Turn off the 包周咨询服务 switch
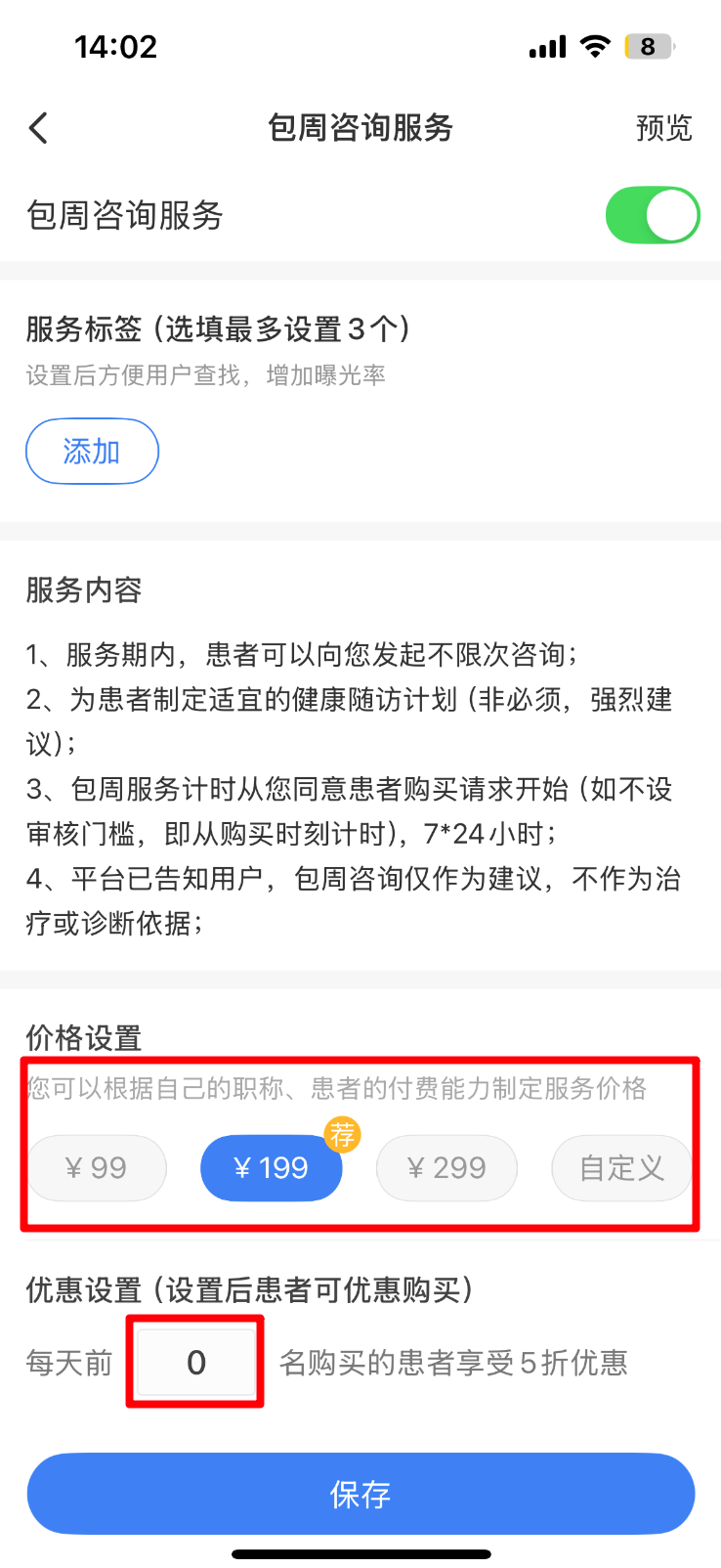 (653, 215)
